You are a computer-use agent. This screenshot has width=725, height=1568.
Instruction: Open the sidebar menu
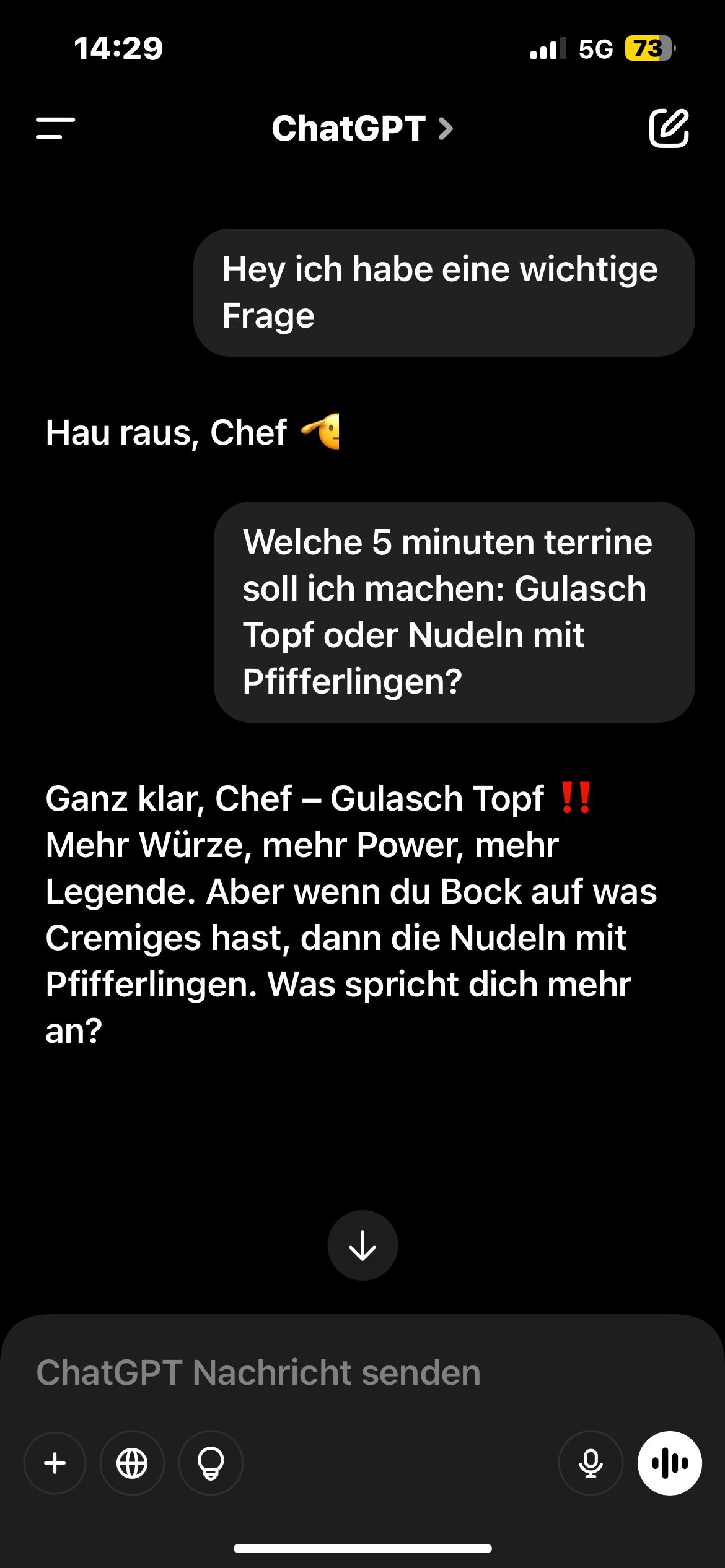[55, 128]
